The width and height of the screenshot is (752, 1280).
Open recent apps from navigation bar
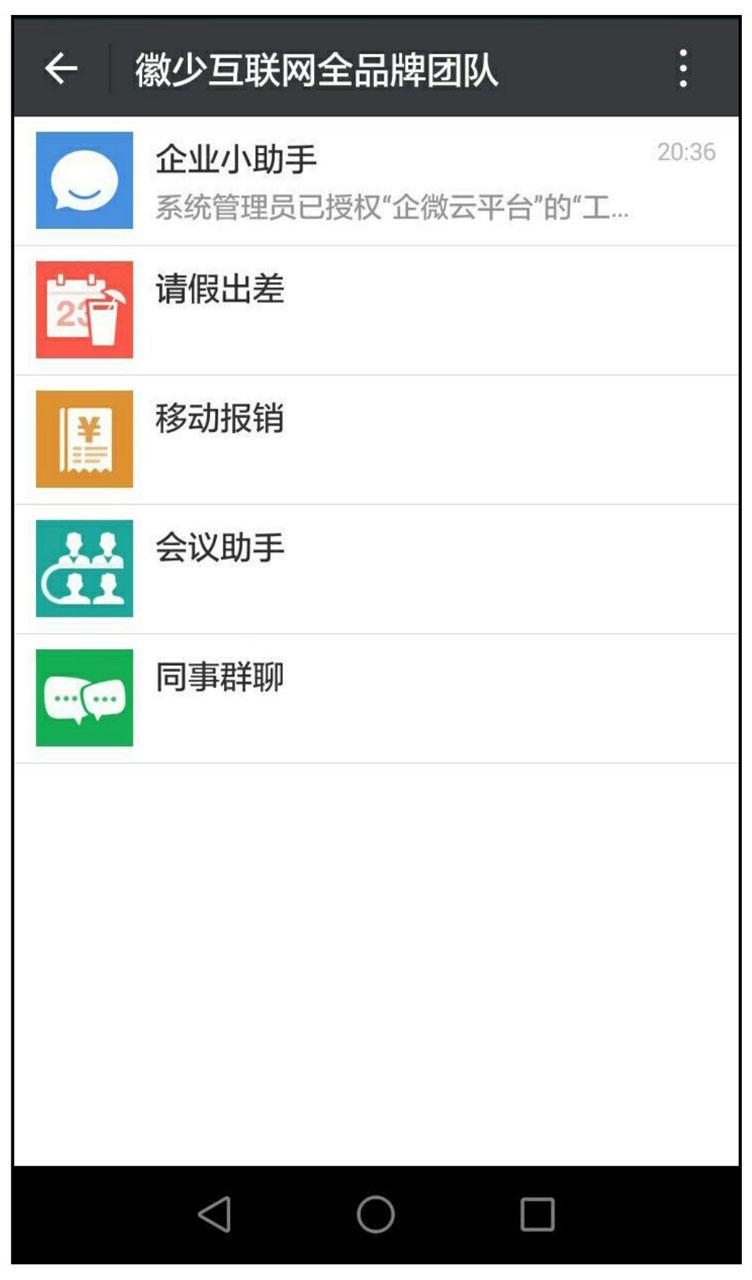pyautogui.click(x=537, y=1214)
